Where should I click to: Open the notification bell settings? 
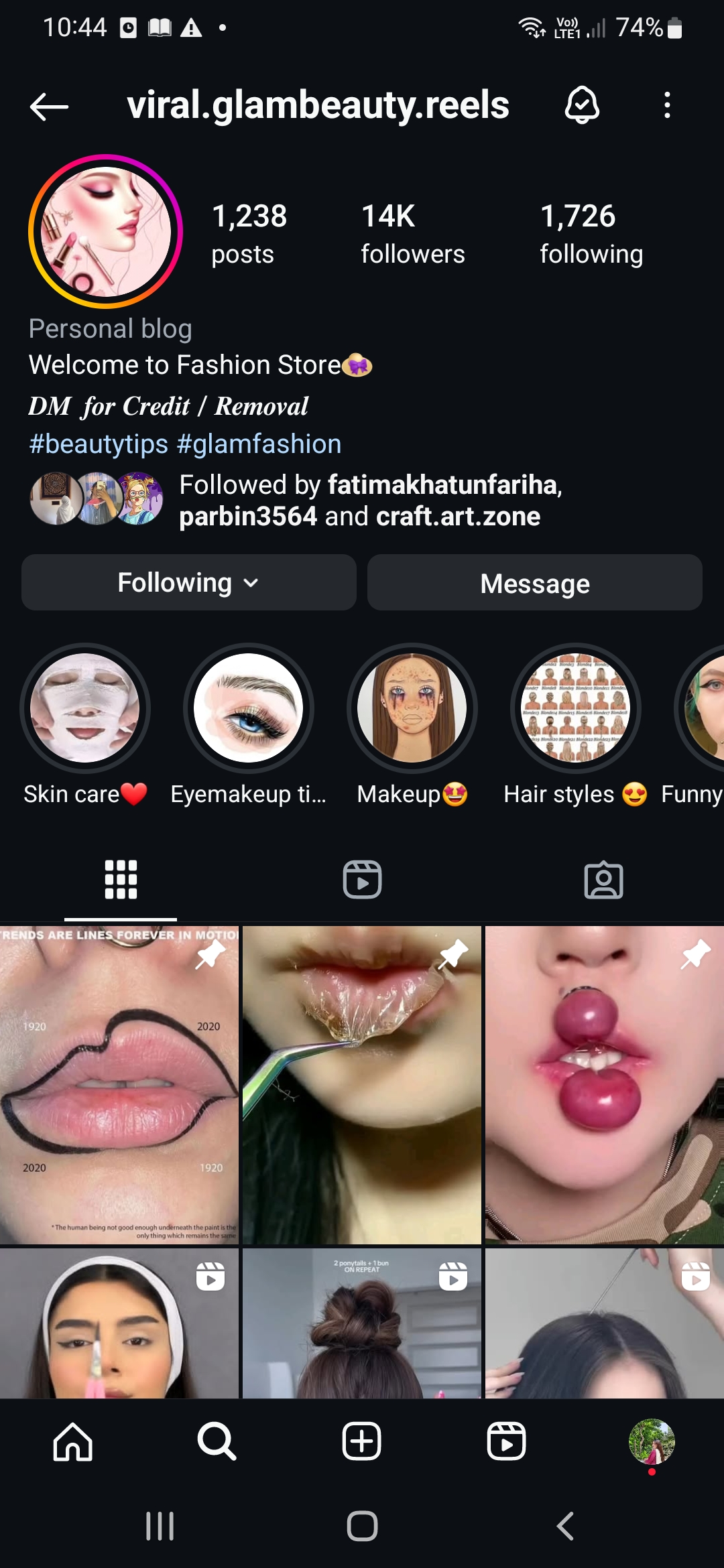point(582,105)
